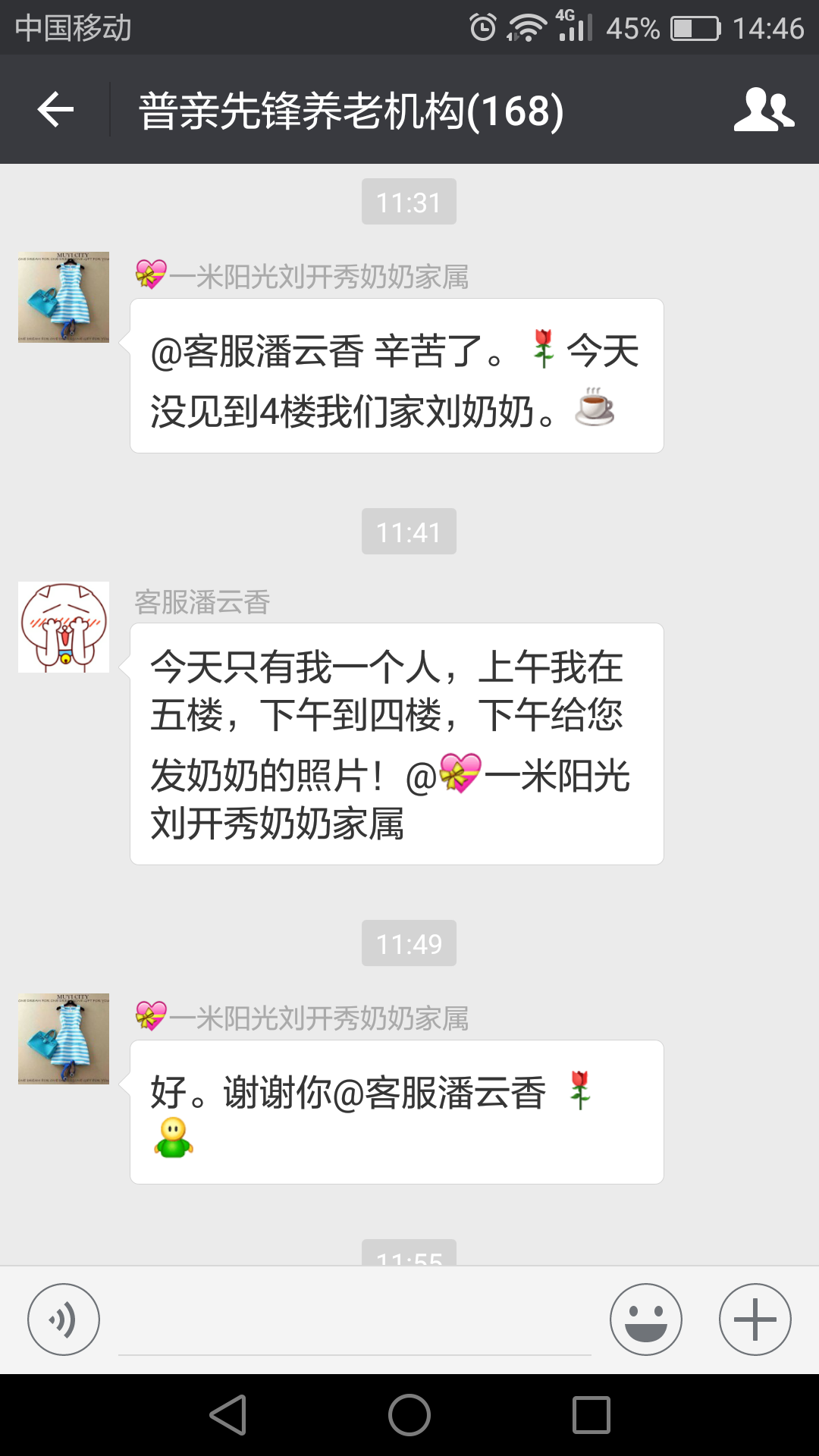Viewport: 819px width, 1456px height.
Task: Open the dress avatar on the 11:31 message
Action: pyautogui.click(x=64, y=297)
